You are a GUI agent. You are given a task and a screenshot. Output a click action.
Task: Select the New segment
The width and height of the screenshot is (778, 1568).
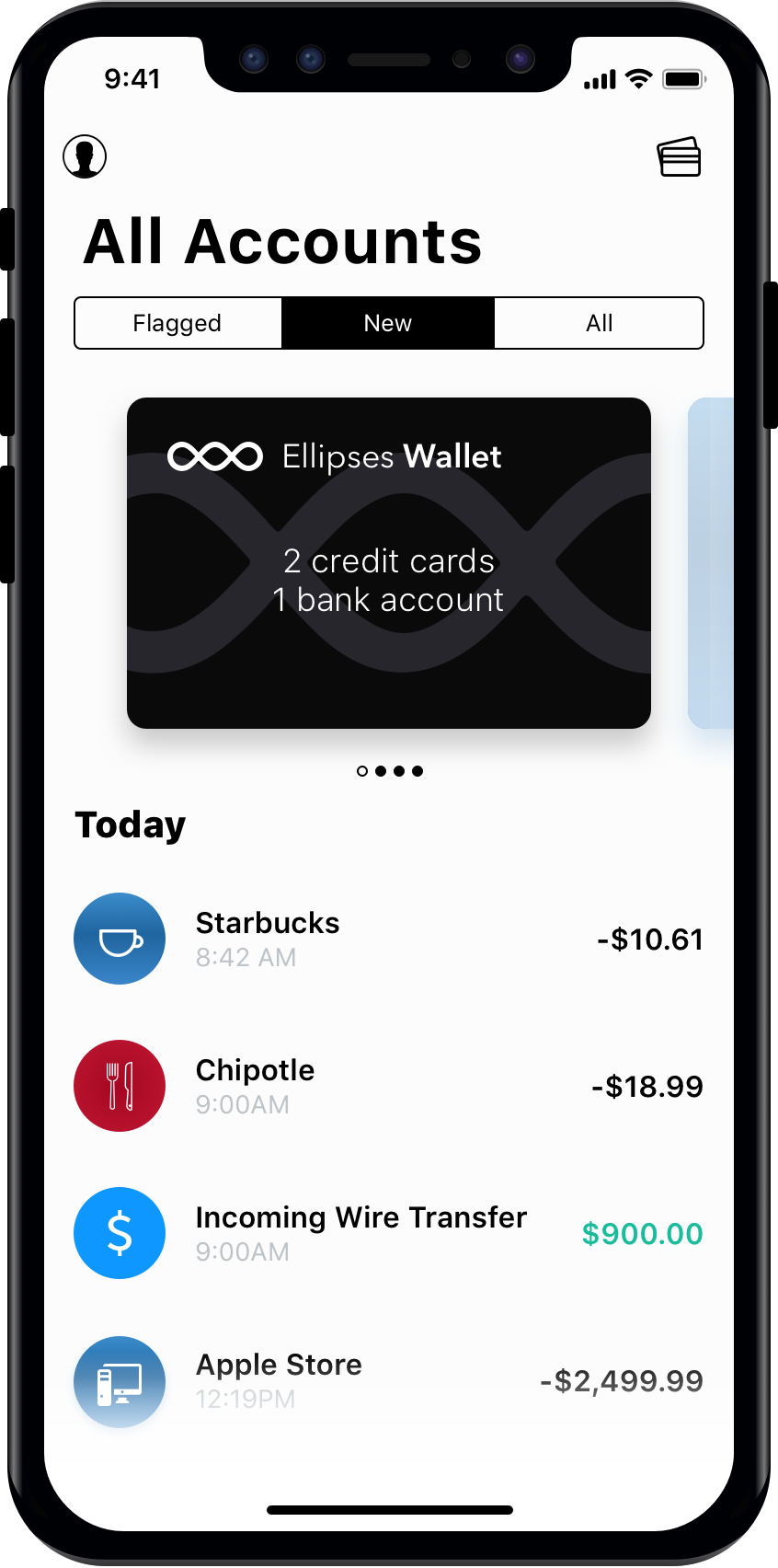tap(388, 323)
